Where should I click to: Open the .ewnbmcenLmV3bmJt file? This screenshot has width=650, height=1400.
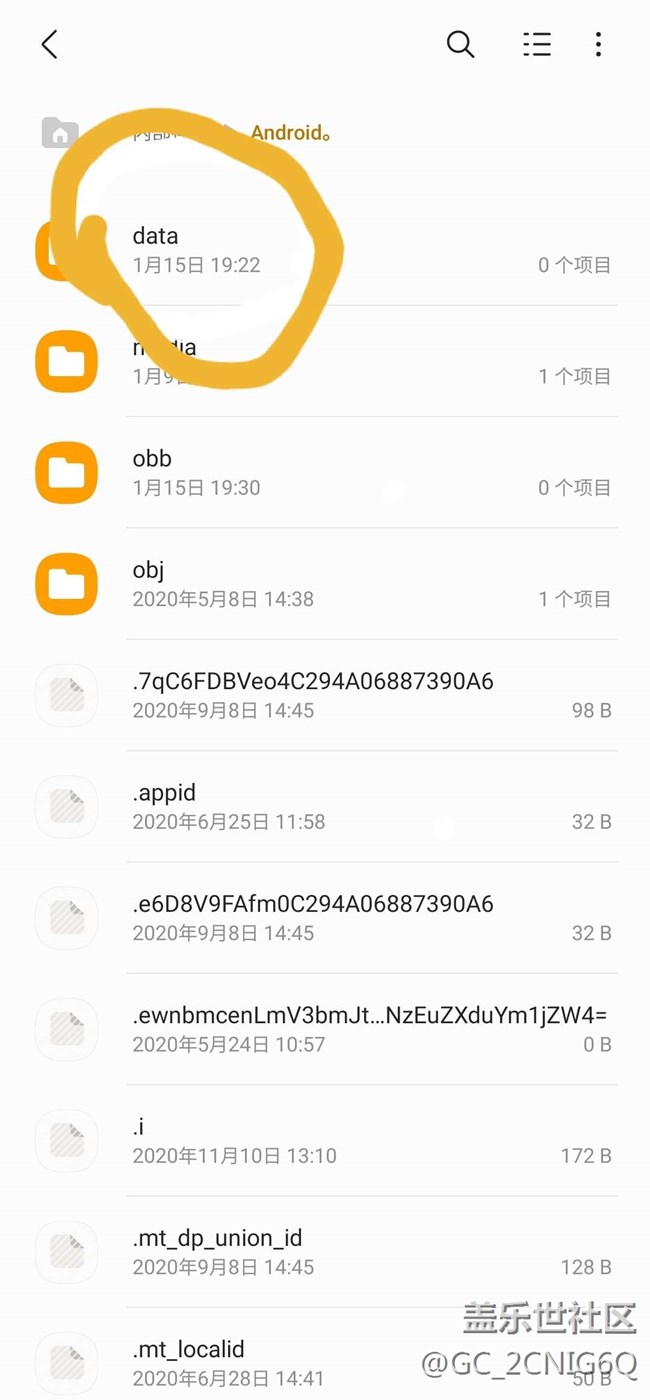[325, 1029]
